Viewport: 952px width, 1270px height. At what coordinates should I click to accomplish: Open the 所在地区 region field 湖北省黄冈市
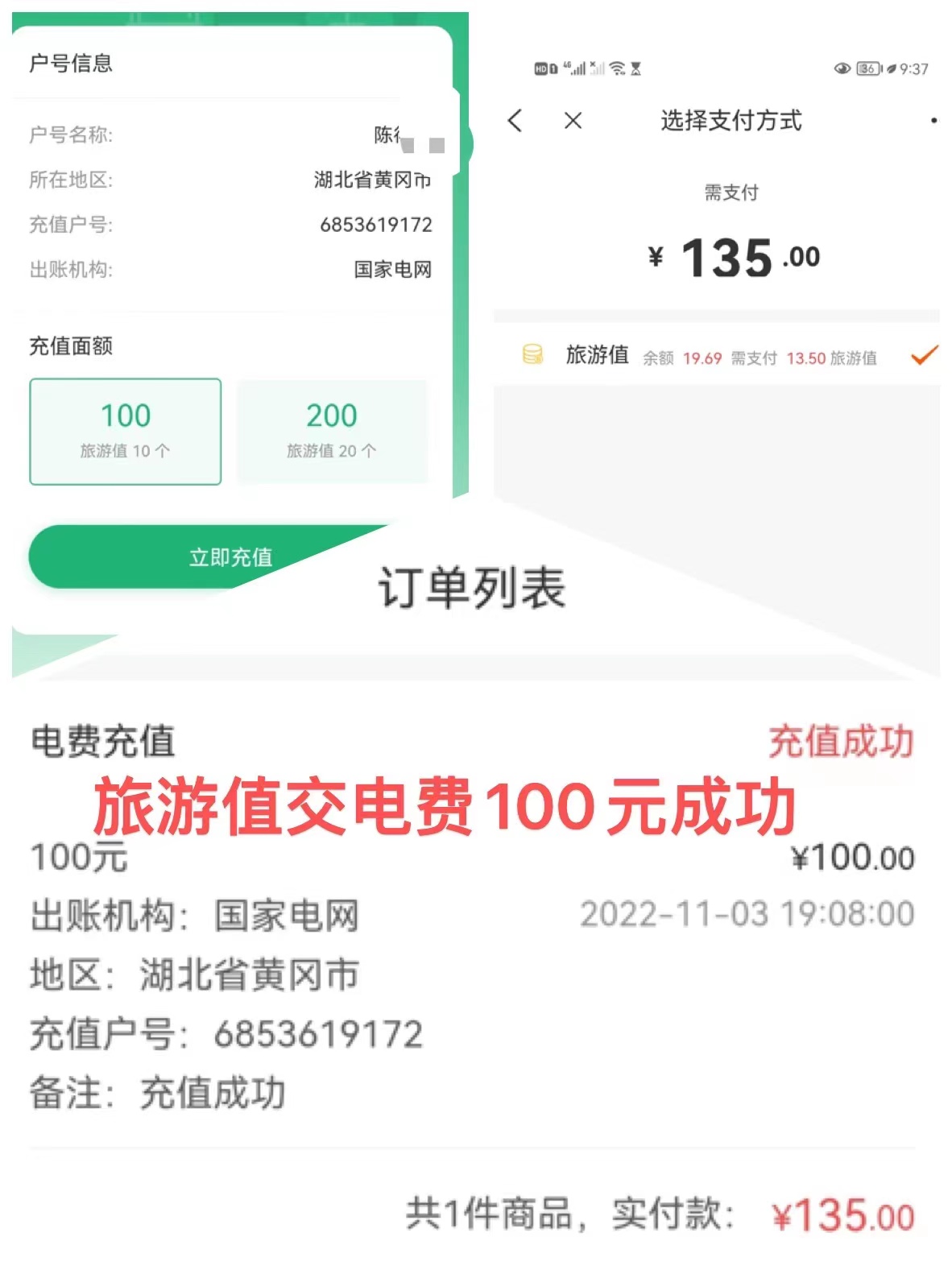tap(372, 180)
